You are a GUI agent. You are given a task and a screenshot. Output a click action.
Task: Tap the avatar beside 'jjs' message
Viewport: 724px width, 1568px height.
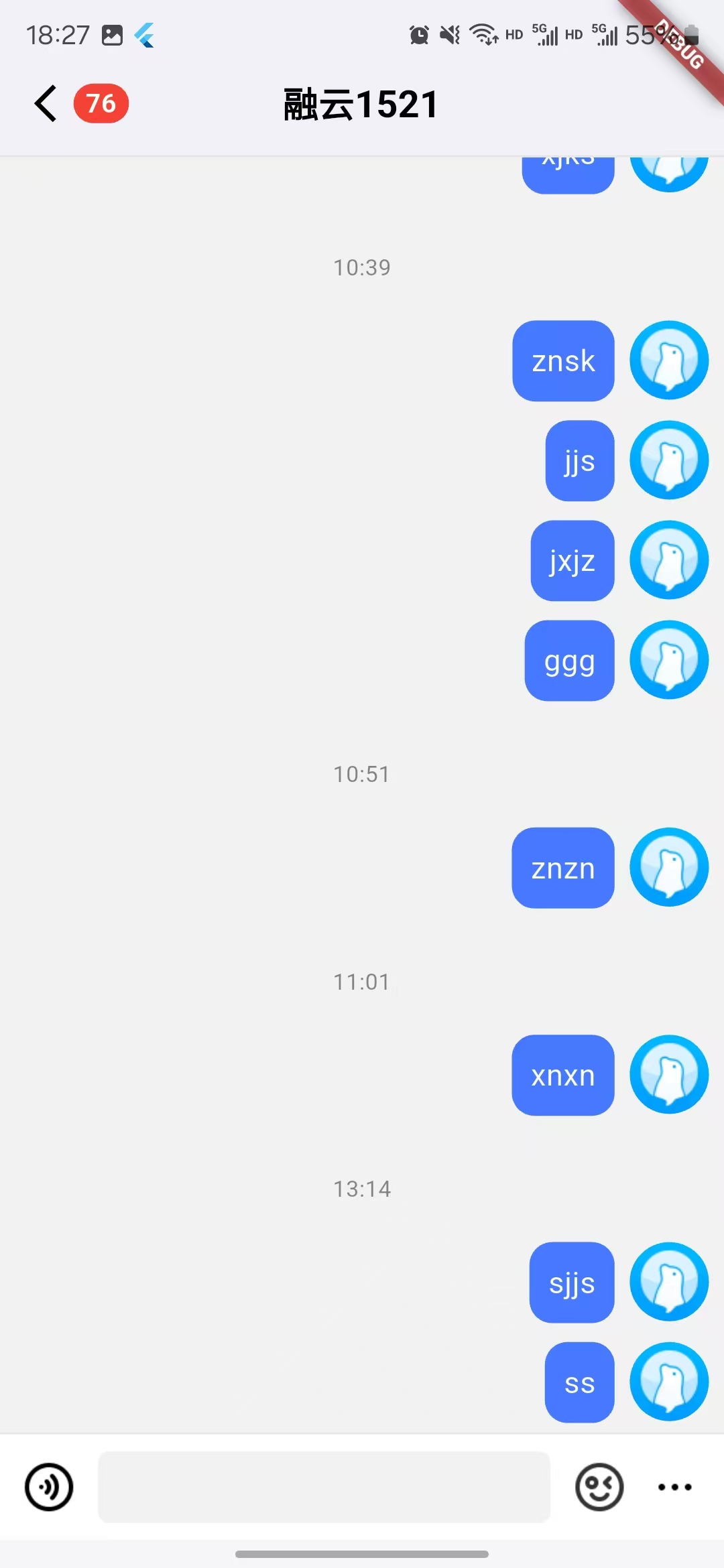(668, 460)
